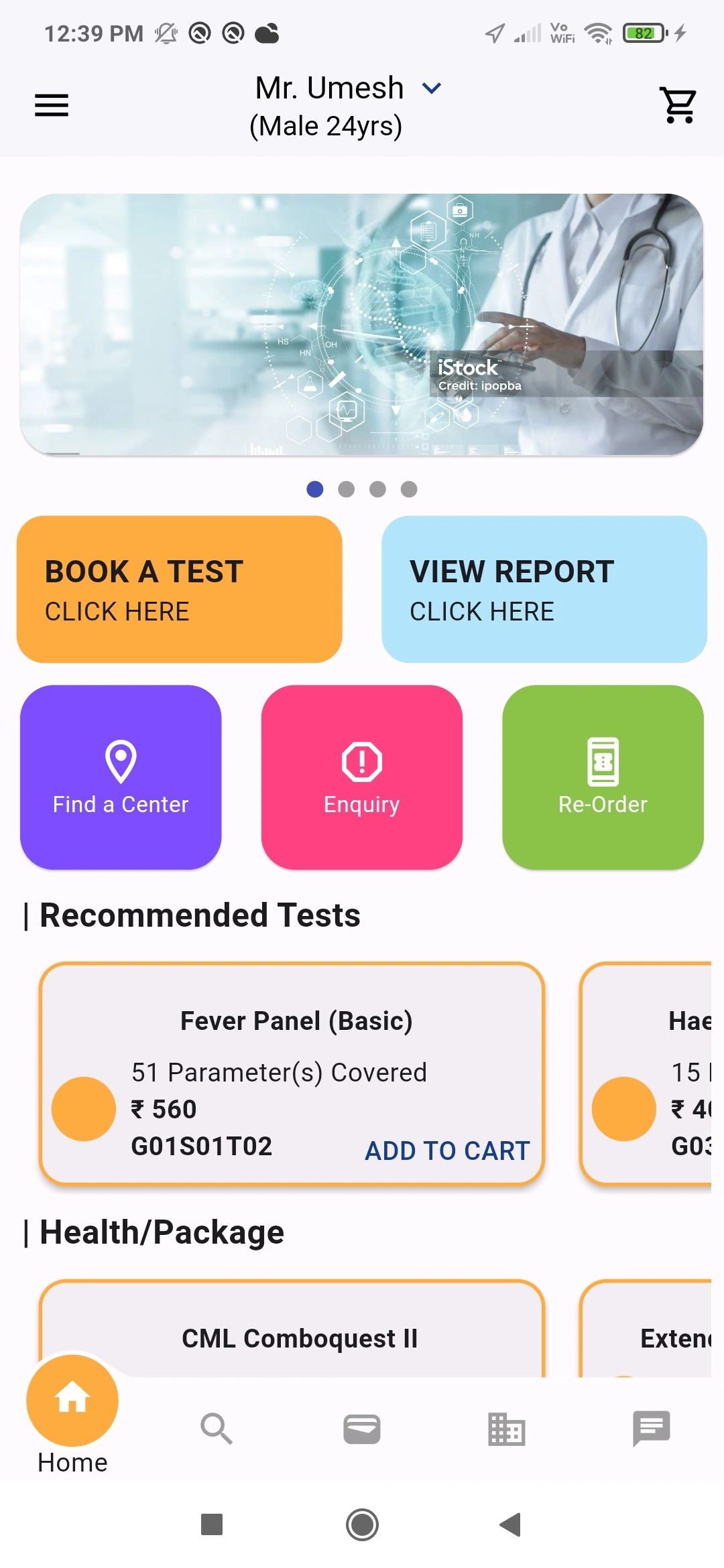
Task: Jump to the second banner page dot
Action: pyautogui.click(x=346, y=489)
